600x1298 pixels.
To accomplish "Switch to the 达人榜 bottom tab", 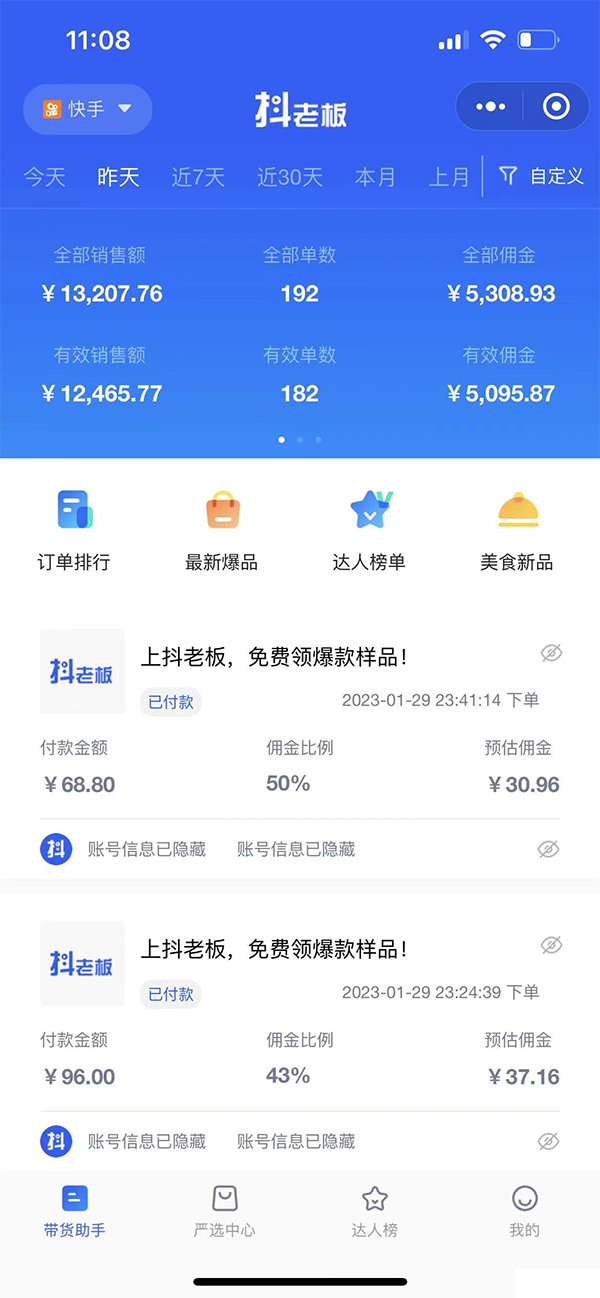I will 374,1211.
